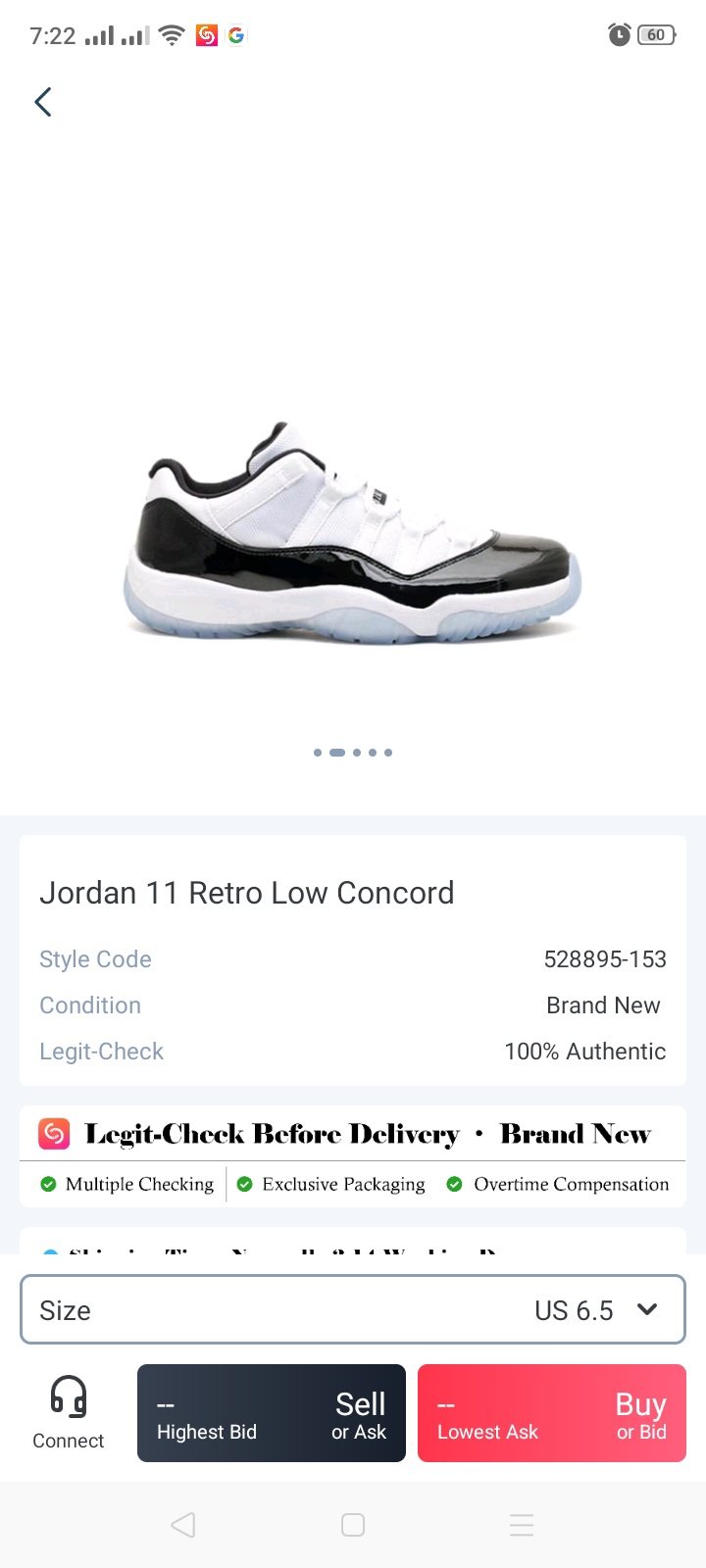706x1568 pixels.
Task: Open the Size dropdown showing US 6.5
Action: (353, 1310)
